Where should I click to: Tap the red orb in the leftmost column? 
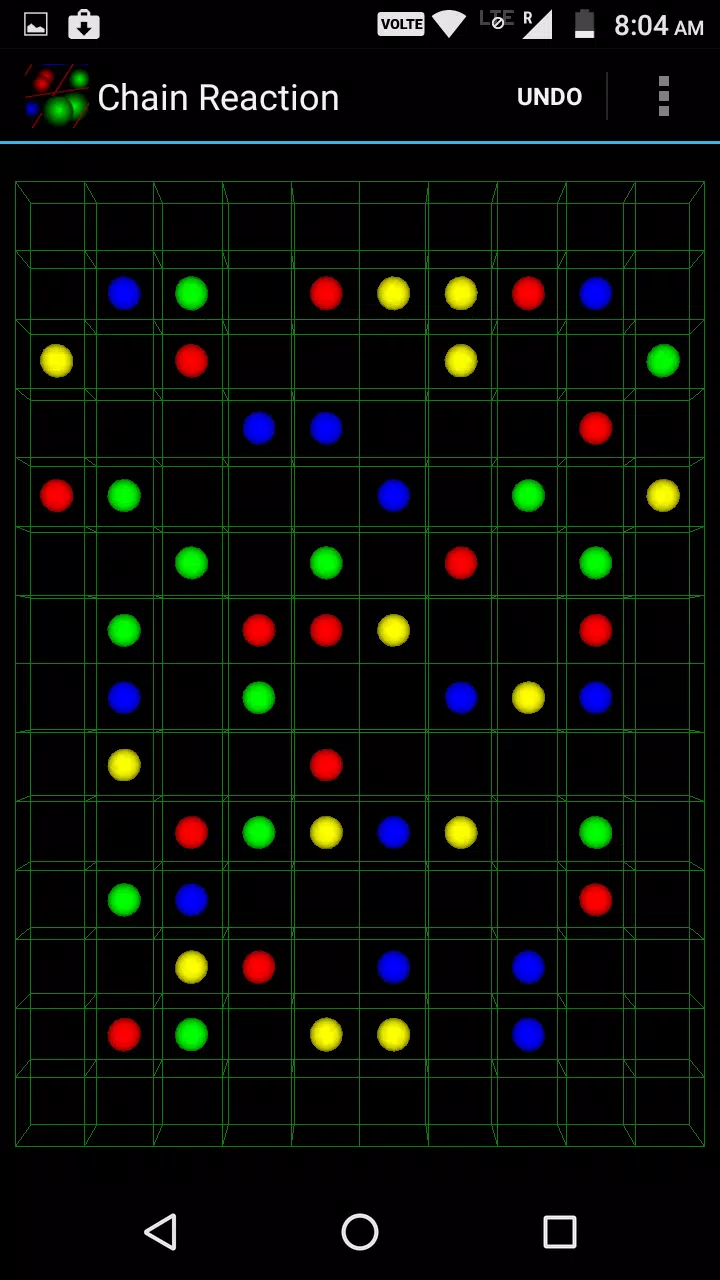pos(57,495)
